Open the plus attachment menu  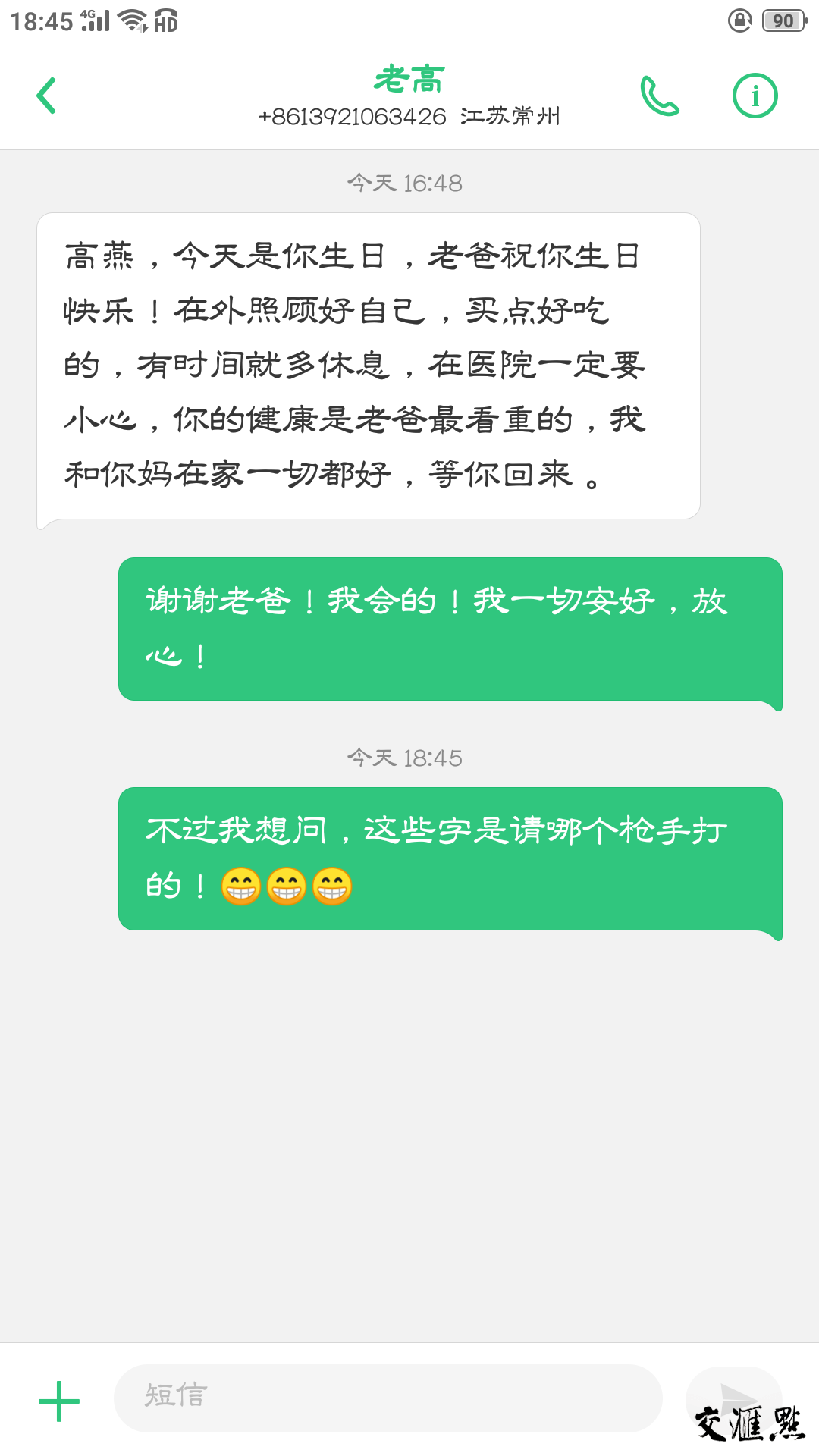coord(59,1401)
